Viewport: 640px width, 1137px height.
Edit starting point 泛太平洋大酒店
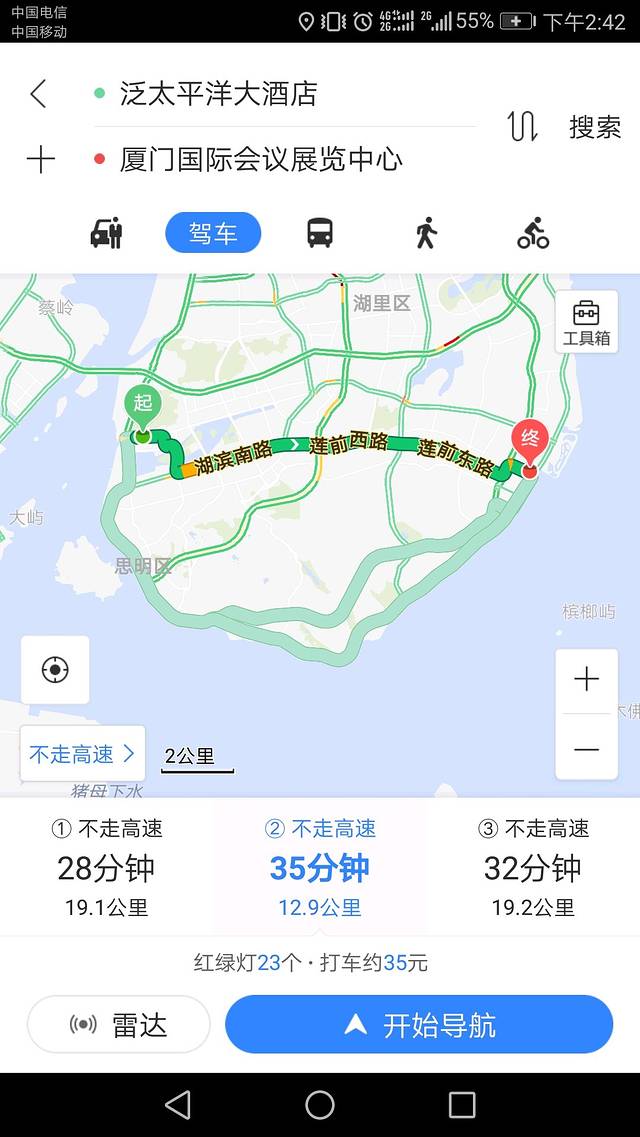(218, 94)
